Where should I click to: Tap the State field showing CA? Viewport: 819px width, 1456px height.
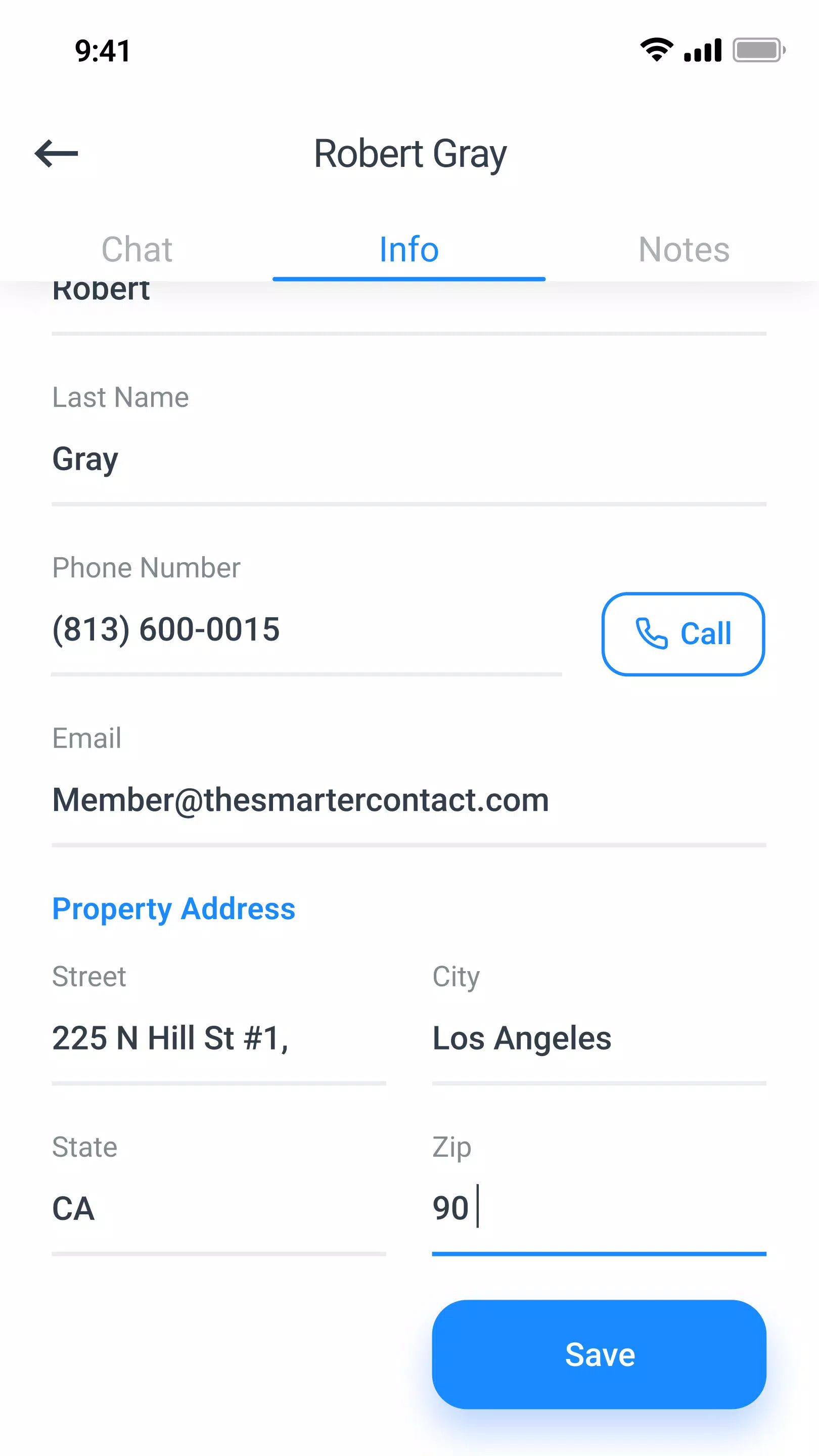coord(219,1208)
